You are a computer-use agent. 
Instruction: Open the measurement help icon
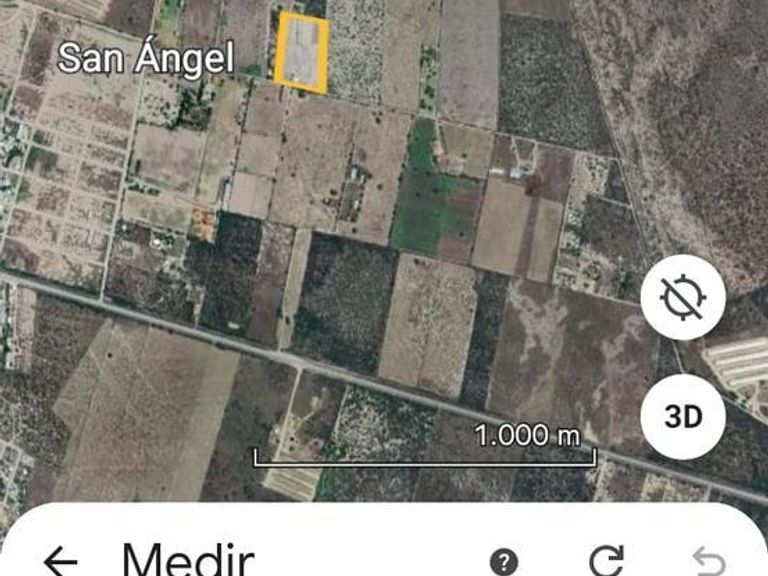coord(504,562)
